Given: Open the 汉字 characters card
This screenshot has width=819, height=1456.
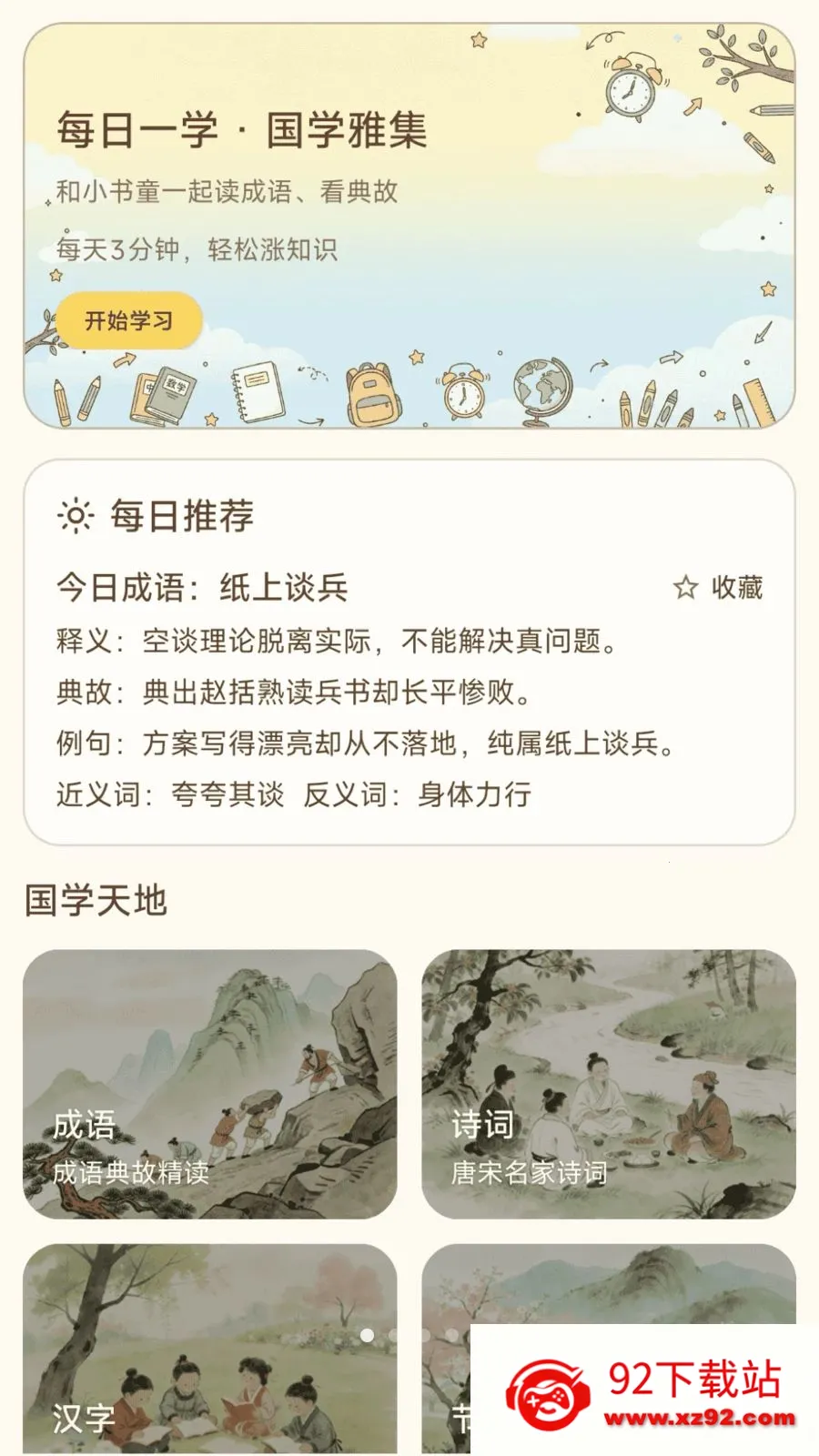Looking at the screenshot, I should [210, 1349].
